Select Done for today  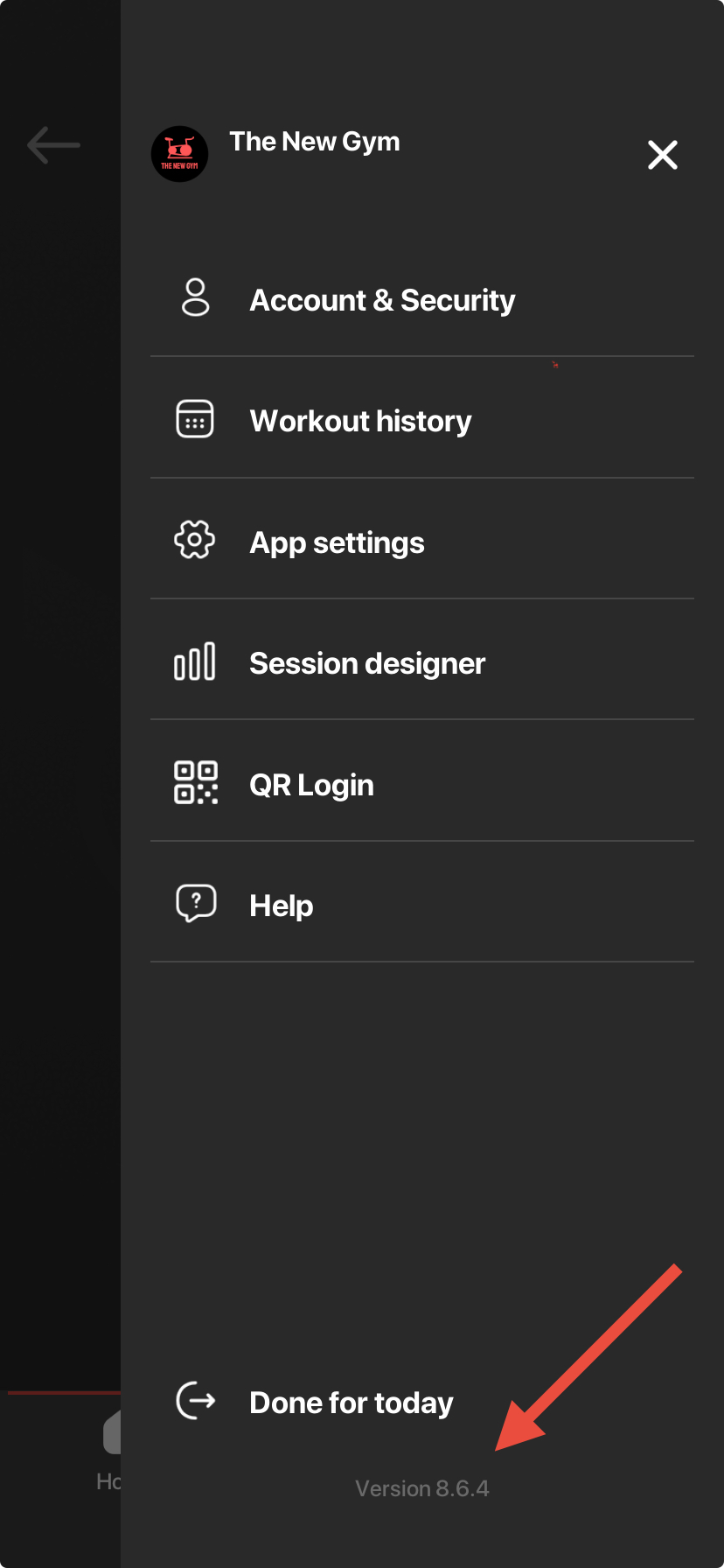pos(351,1402)
